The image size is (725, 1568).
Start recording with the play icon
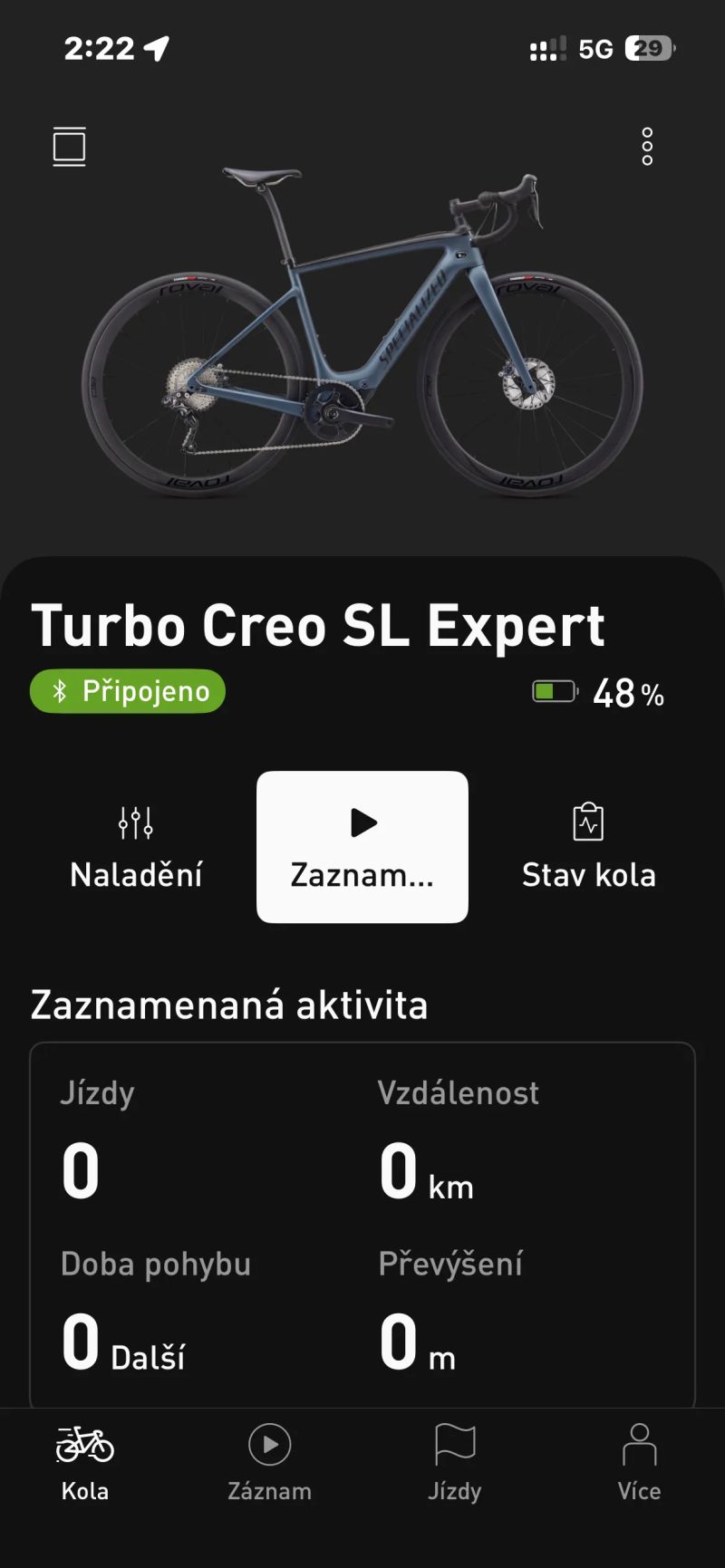pos(362,822)
